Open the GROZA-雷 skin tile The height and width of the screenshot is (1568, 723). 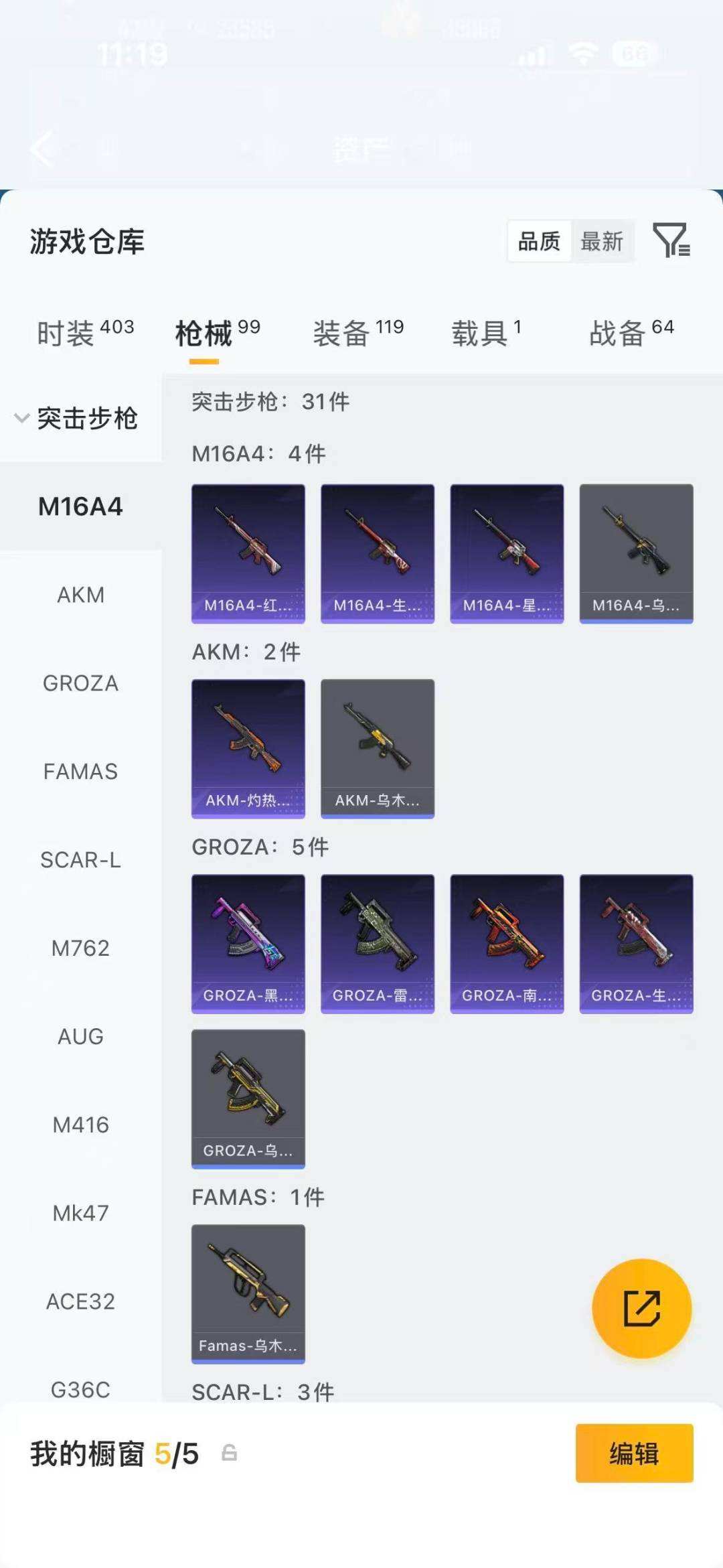click(378, 943)
